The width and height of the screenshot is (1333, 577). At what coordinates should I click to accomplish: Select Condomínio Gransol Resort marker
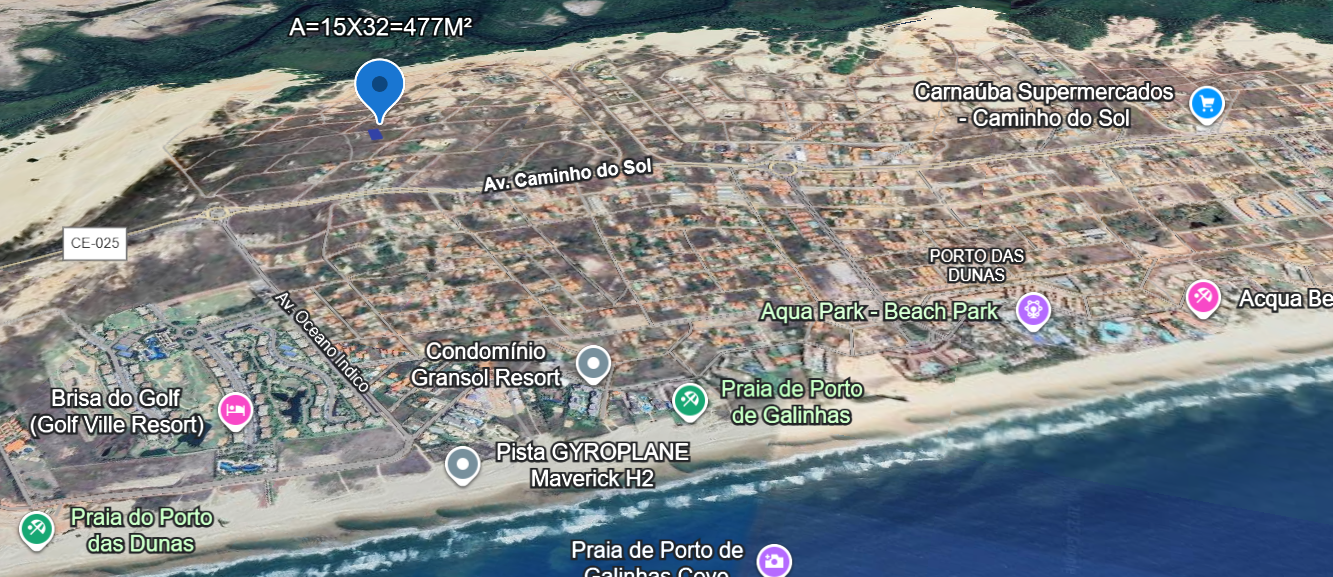tap(593, 363)
